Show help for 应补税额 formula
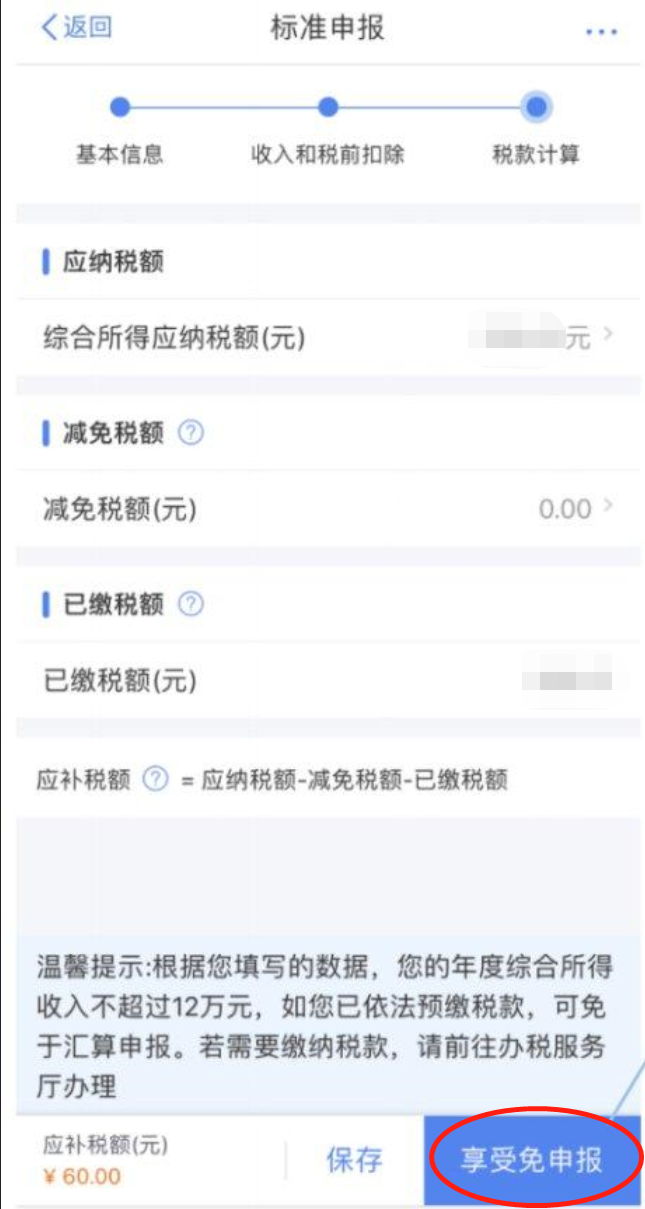The image size is (645, 1209). click(155, 780)
